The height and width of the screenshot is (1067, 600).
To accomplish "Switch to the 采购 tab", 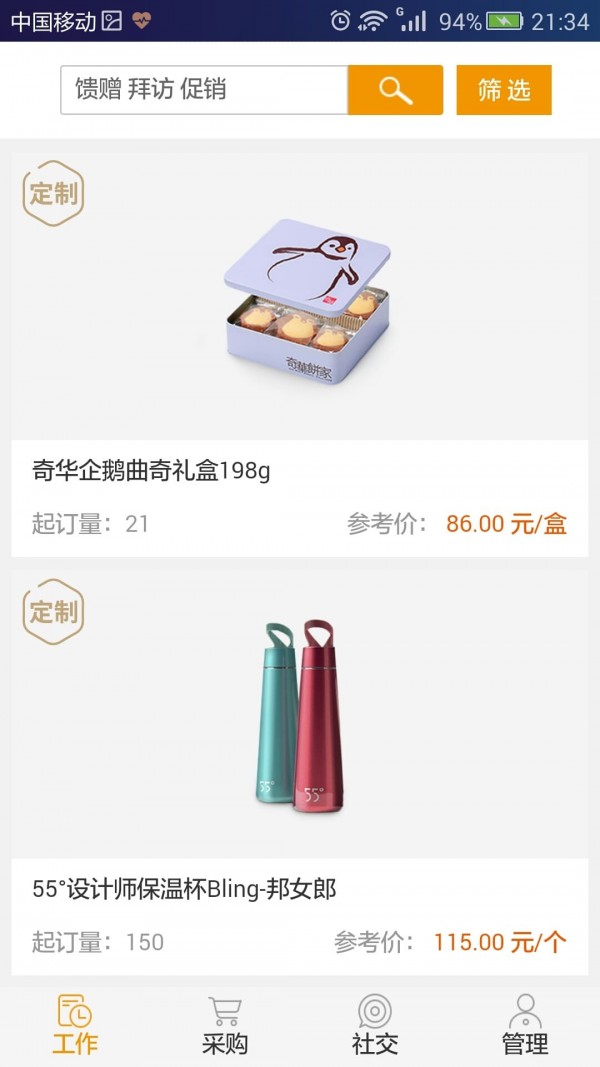I will pyautogui.click(x=225, y=1025).
